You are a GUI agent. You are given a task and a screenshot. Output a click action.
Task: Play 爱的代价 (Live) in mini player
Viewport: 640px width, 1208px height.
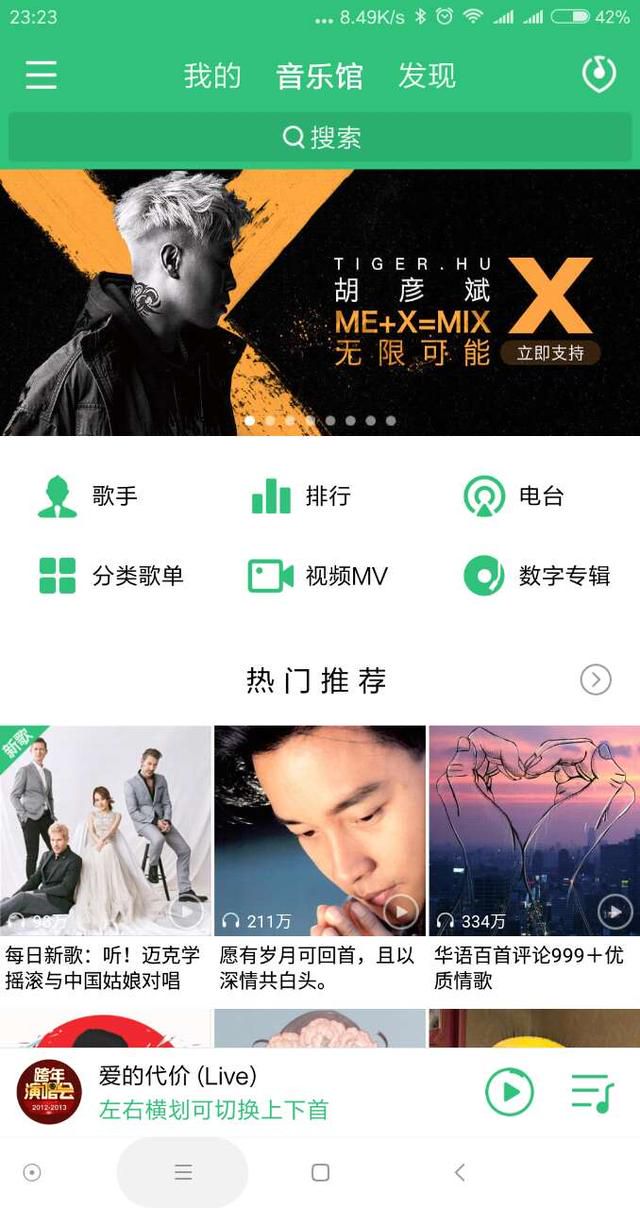pyautogui.click(x=510, y=1092)
